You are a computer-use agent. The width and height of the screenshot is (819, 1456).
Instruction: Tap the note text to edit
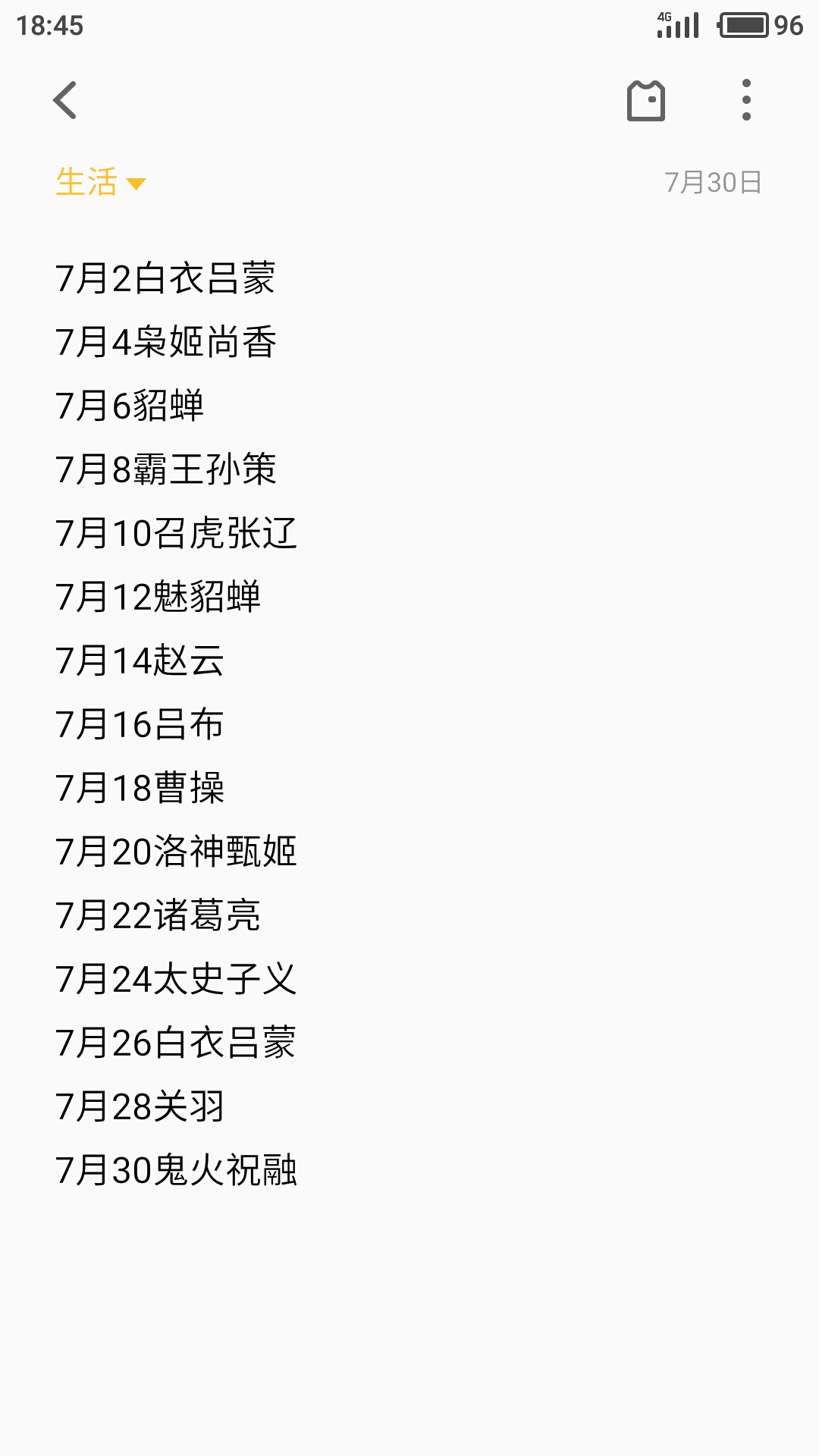(x=176, y=724)
